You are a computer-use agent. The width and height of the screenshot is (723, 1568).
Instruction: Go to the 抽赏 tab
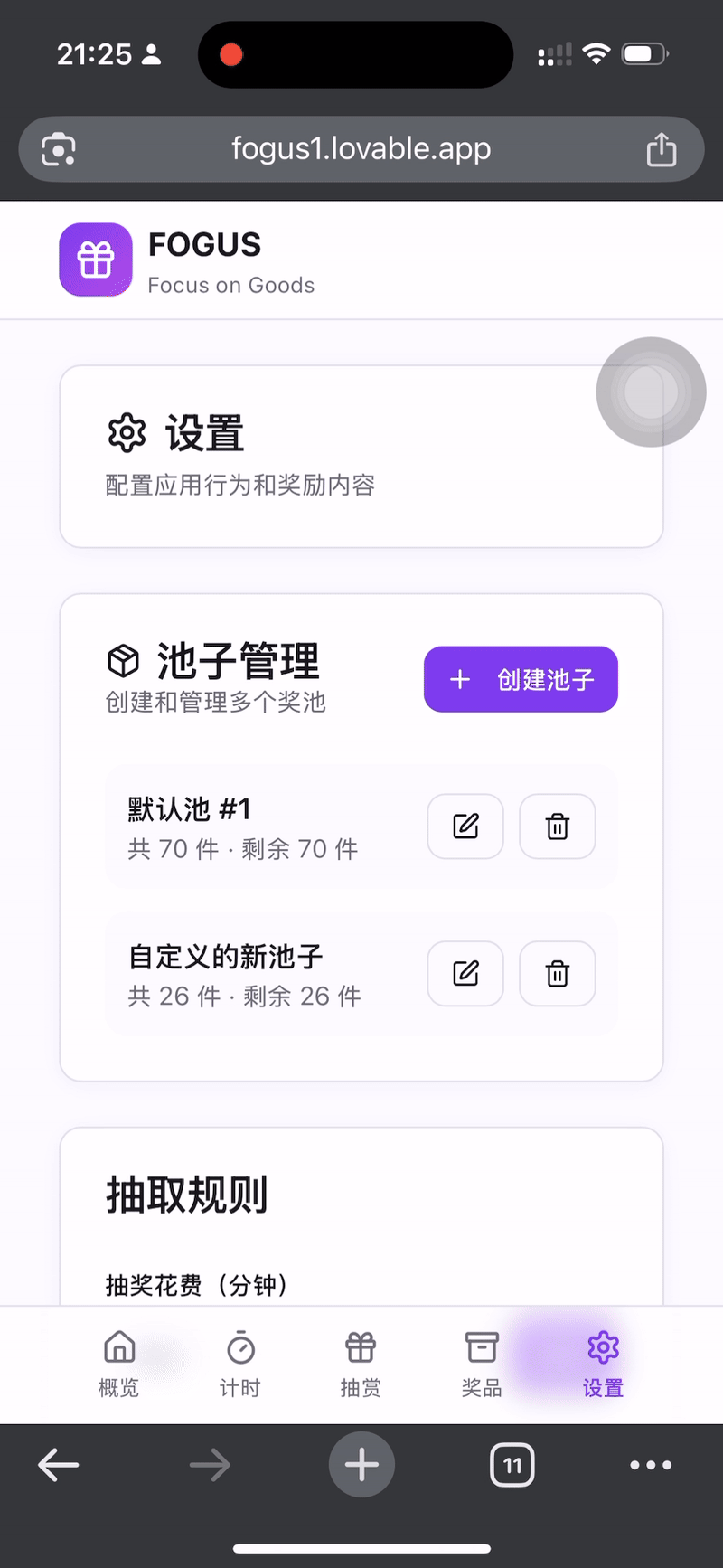coord(361,1363)
